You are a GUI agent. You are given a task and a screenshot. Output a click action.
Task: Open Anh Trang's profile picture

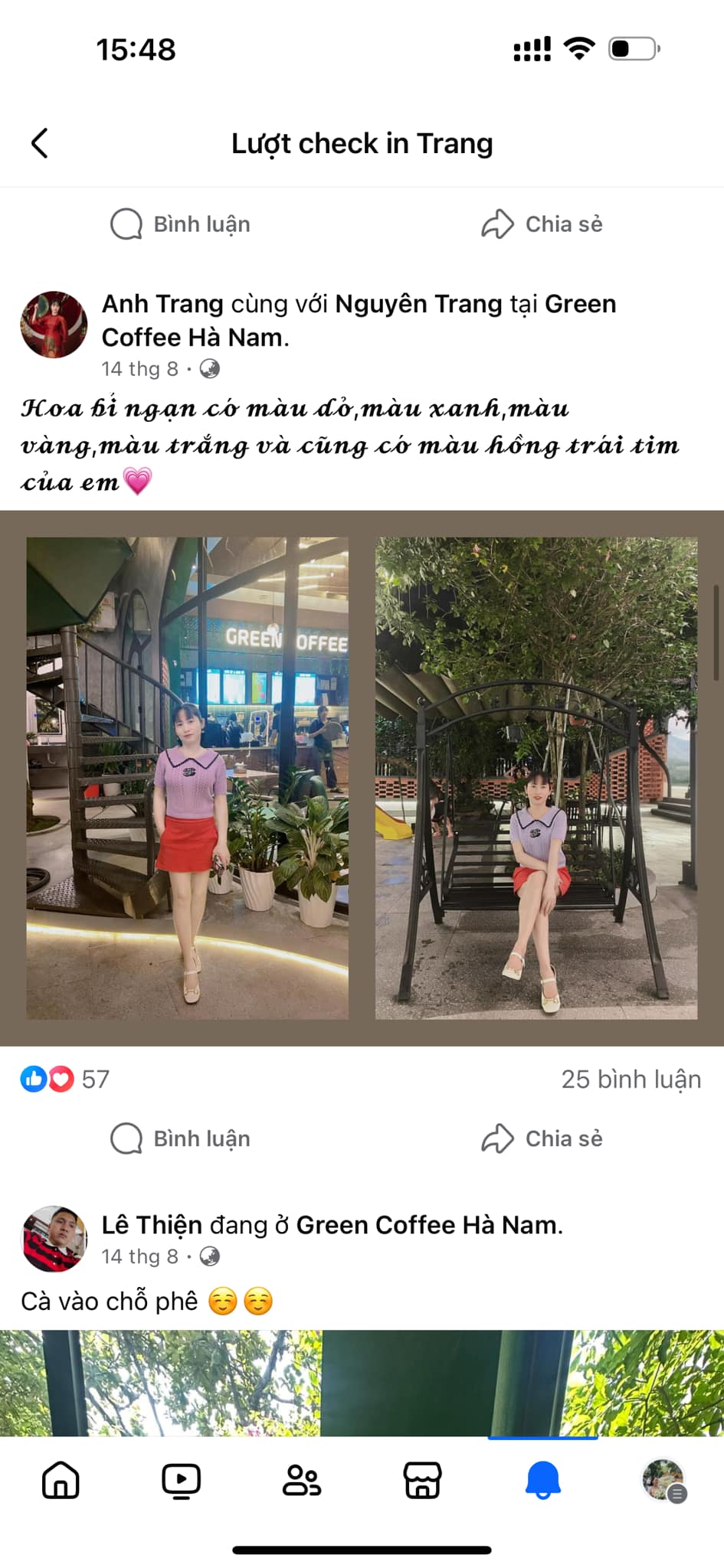54,325
